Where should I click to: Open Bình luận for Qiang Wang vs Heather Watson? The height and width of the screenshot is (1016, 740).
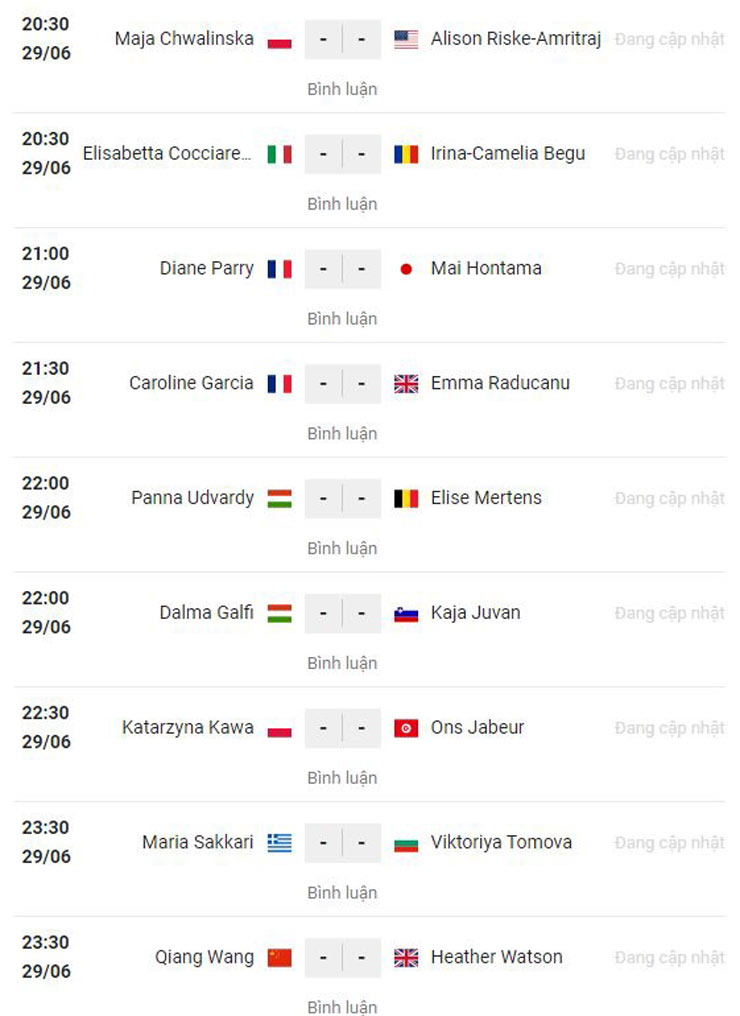point(342,1006)
